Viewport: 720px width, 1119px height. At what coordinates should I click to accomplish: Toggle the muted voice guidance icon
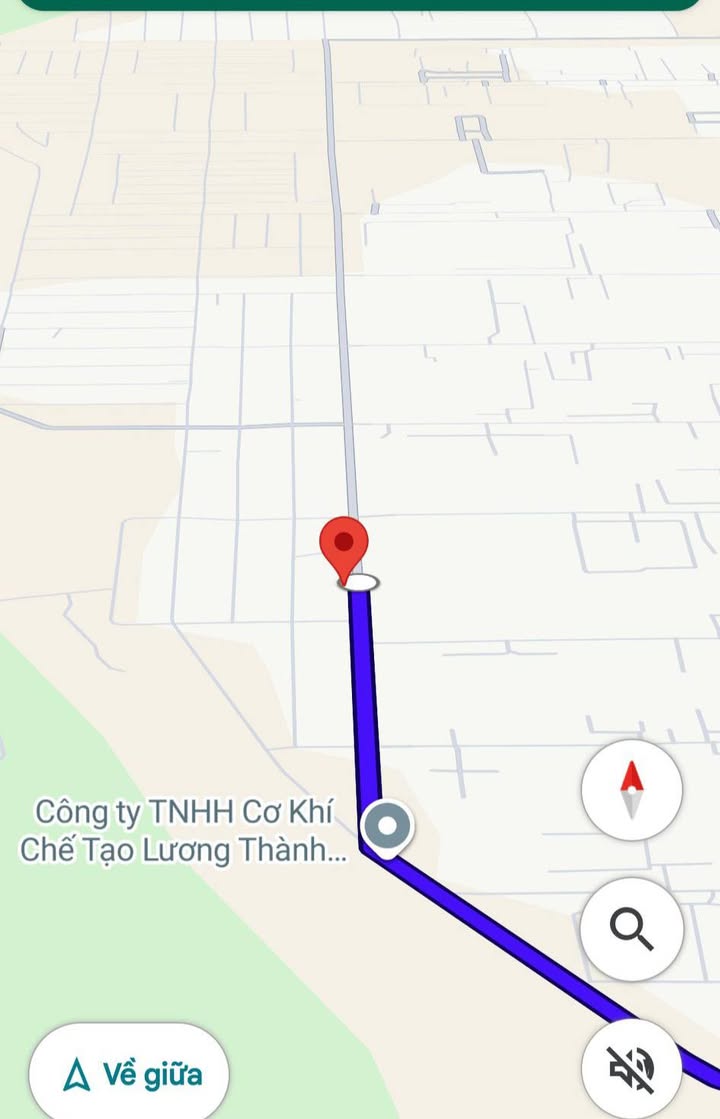[x=631, y=1068]
